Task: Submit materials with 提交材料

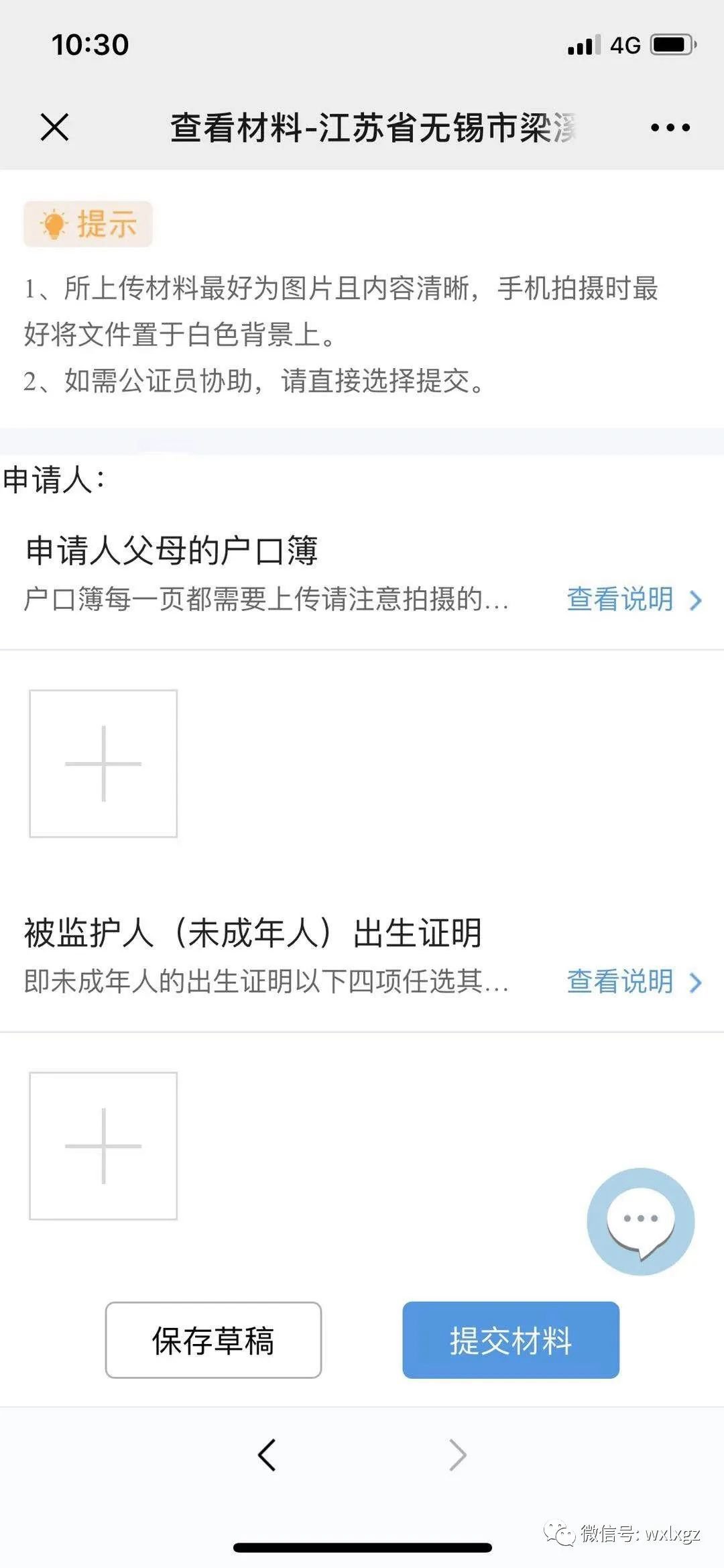Action: pos(510,1340)
